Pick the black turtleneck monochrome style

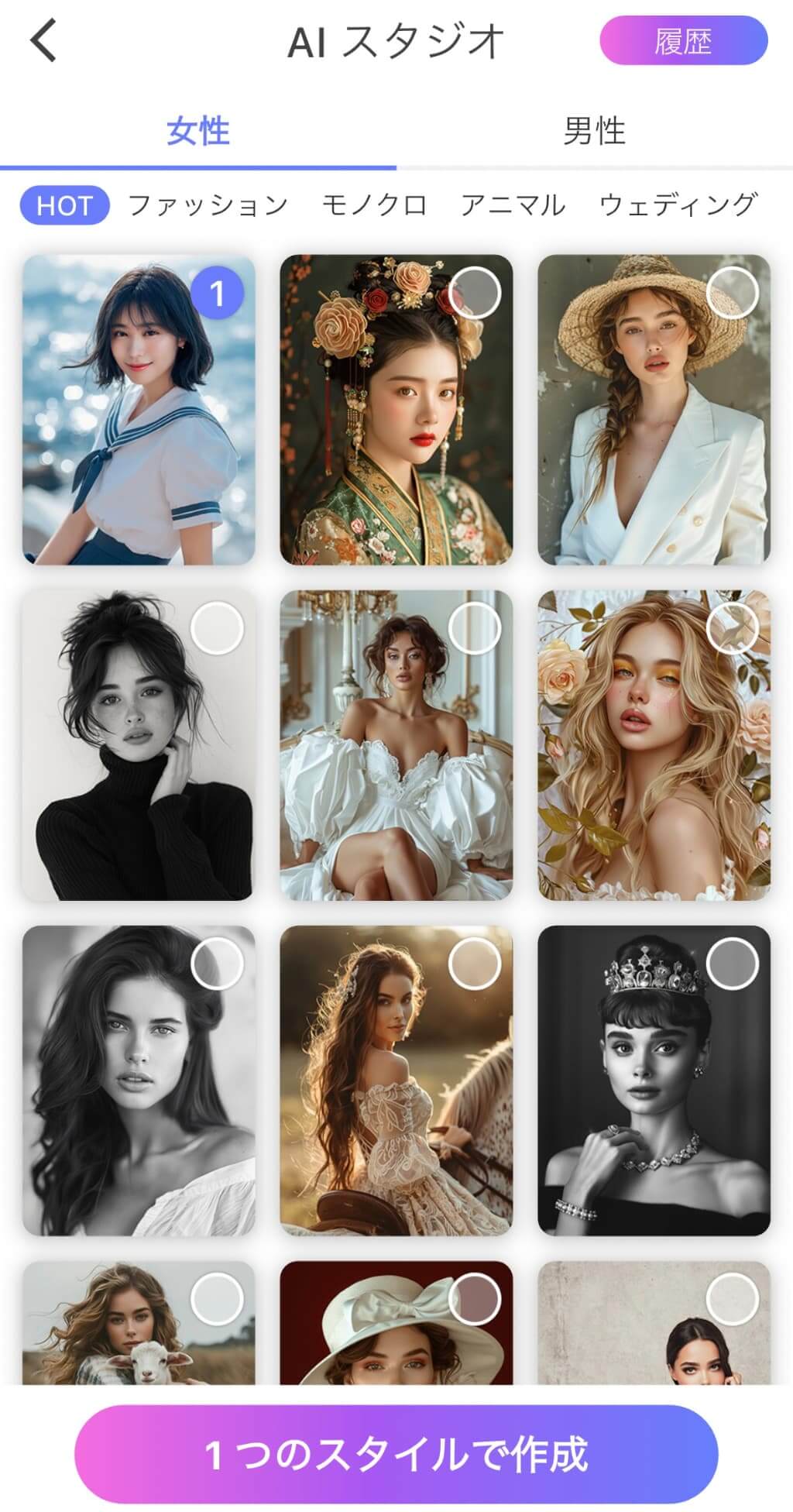pyautogui.click(x=139, y=745)
